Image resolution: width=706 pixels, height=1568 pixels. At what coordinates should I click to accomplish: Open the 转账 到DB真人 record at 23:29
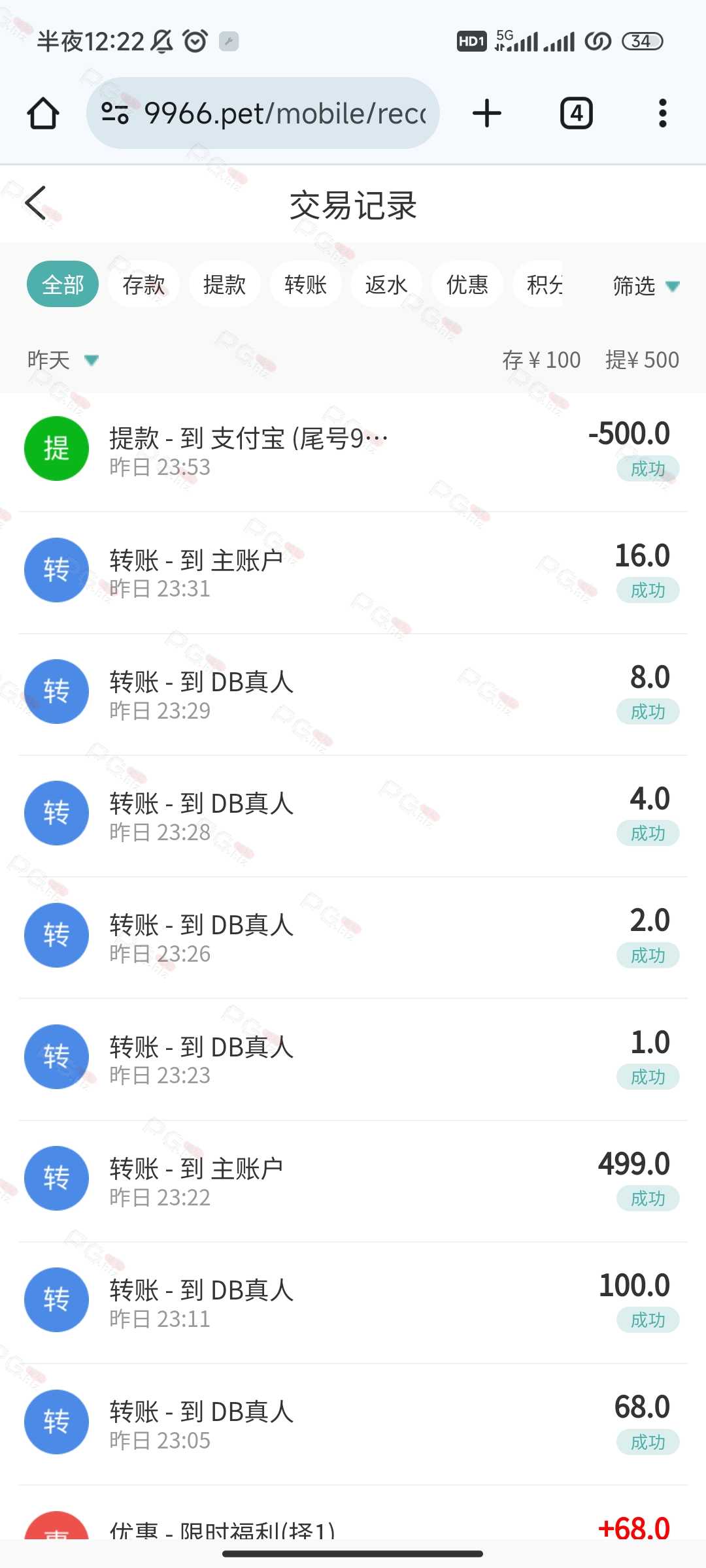click(353, 694)
